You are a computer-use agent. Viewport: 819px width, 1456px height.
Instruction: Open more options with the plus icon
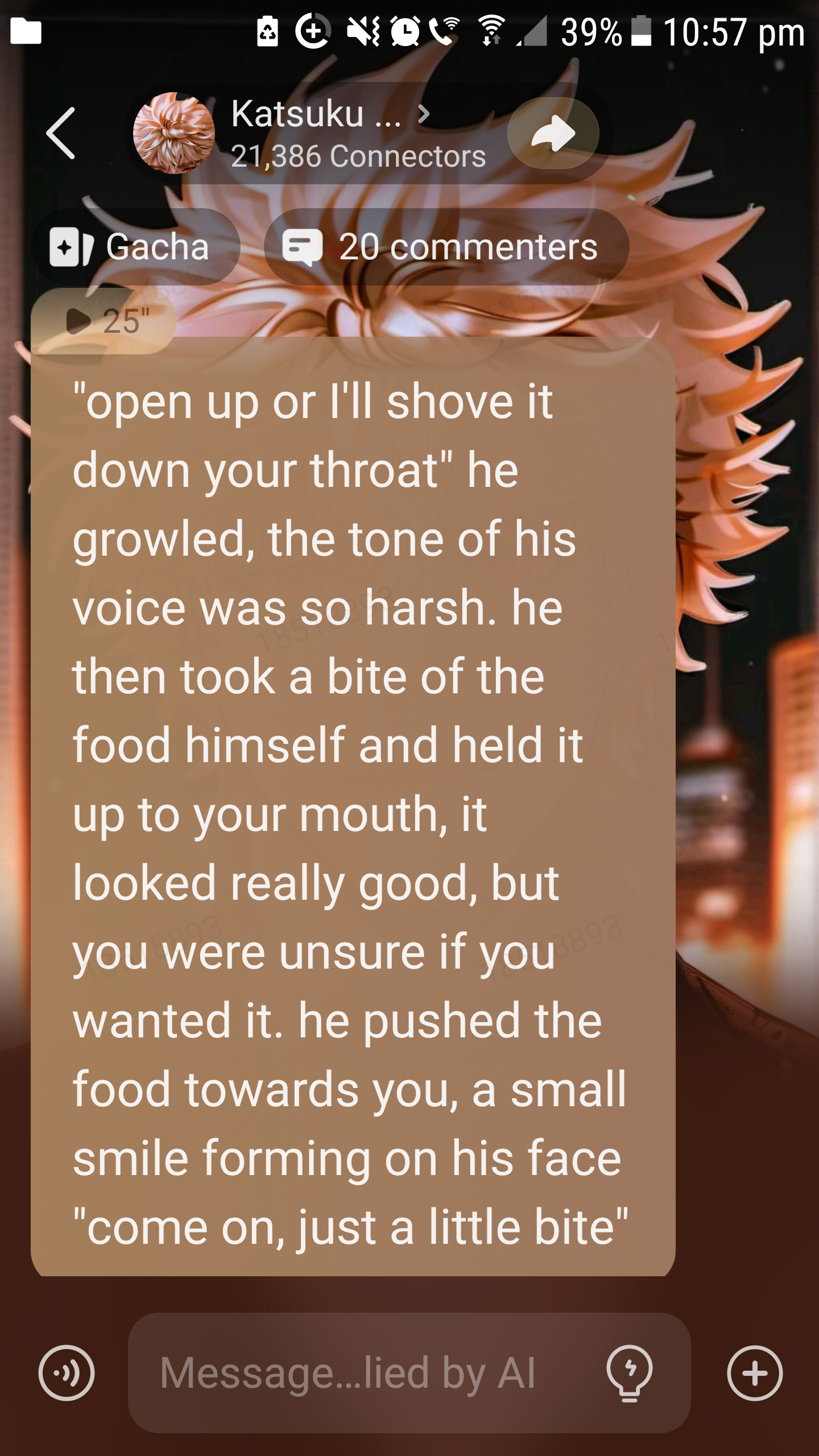click(x=755, y=1373)
